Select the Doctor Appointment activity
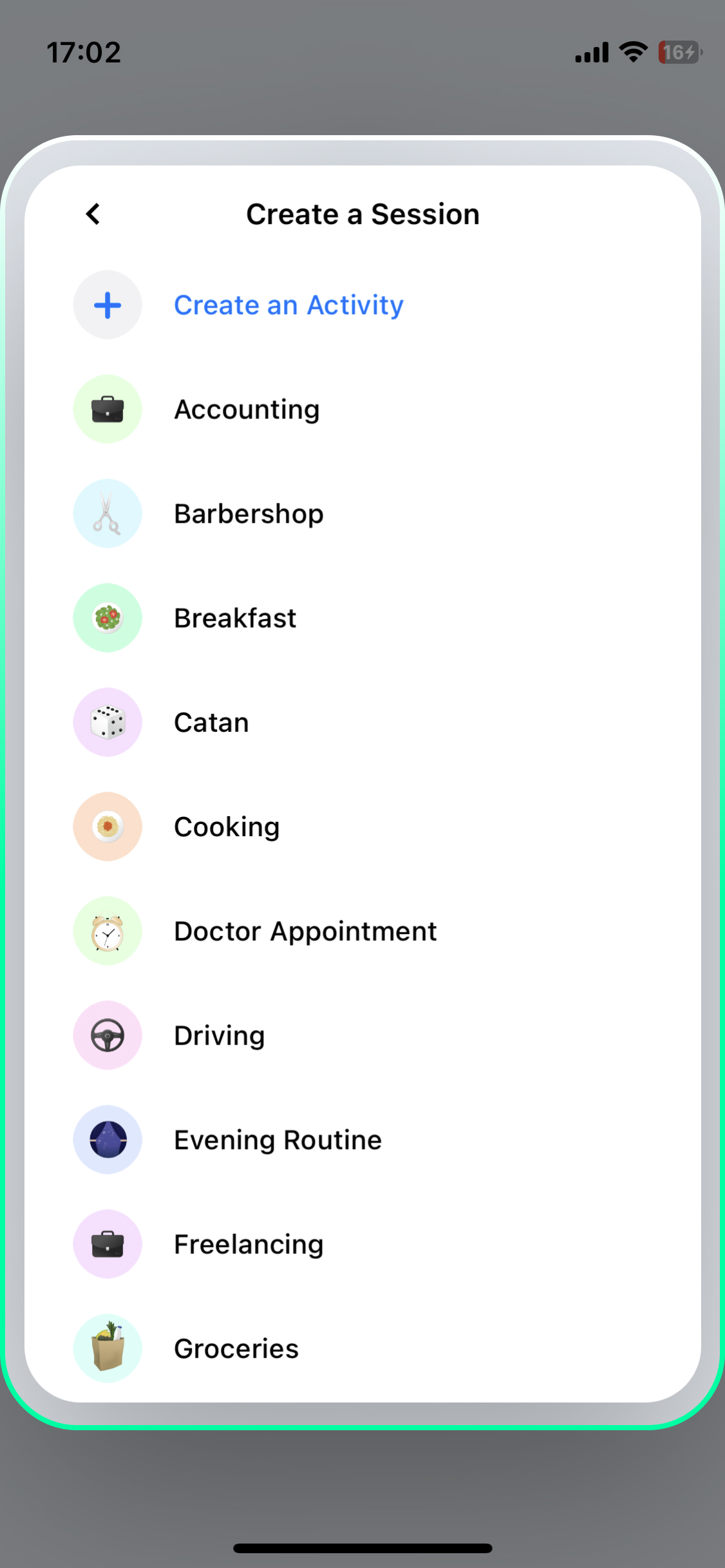Viewport: 725px width, 1568px height. coord(305,931)
